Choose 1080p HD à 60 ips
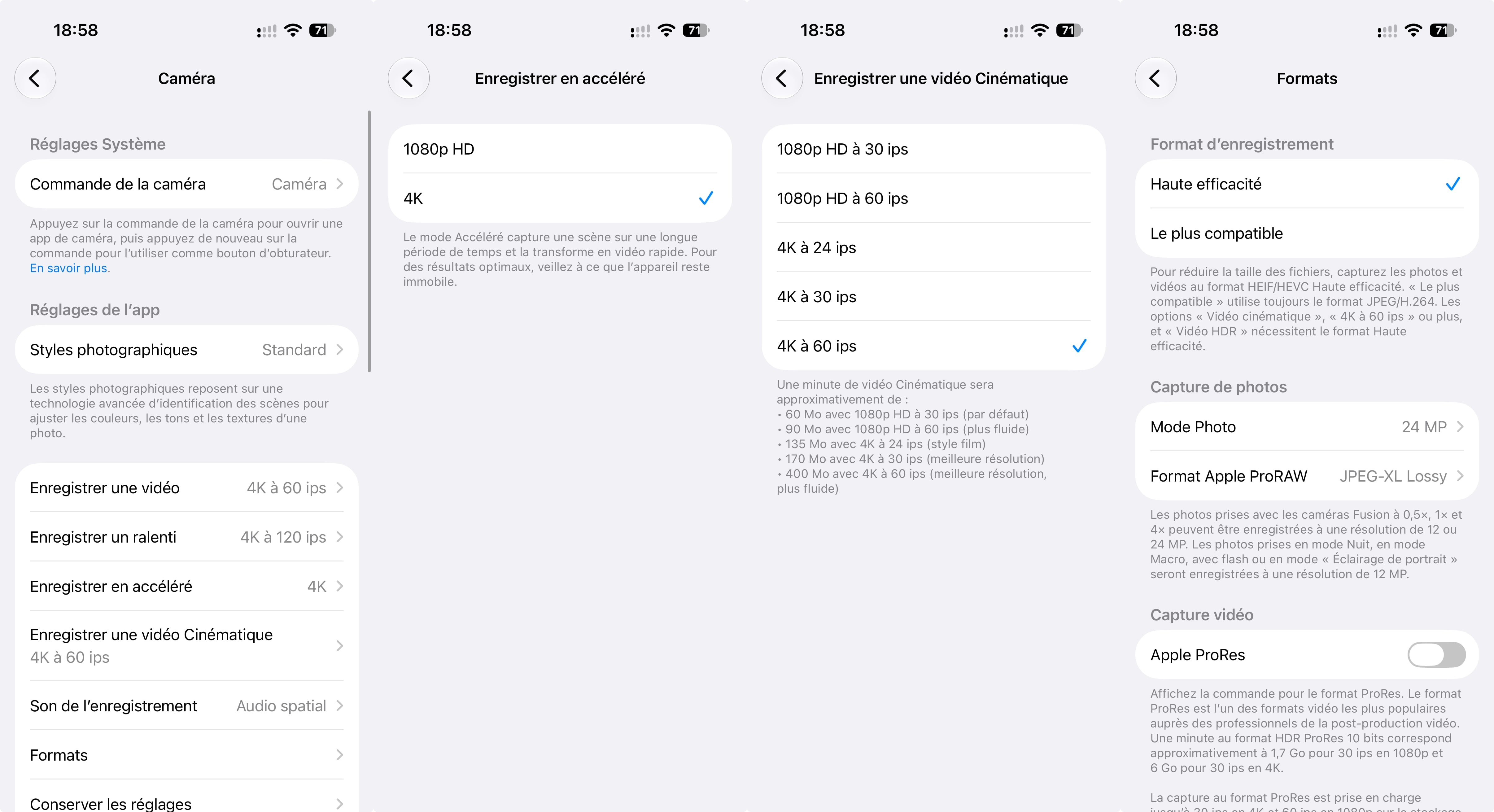This screenshot has width=1494, height=812. pos(934,199)
